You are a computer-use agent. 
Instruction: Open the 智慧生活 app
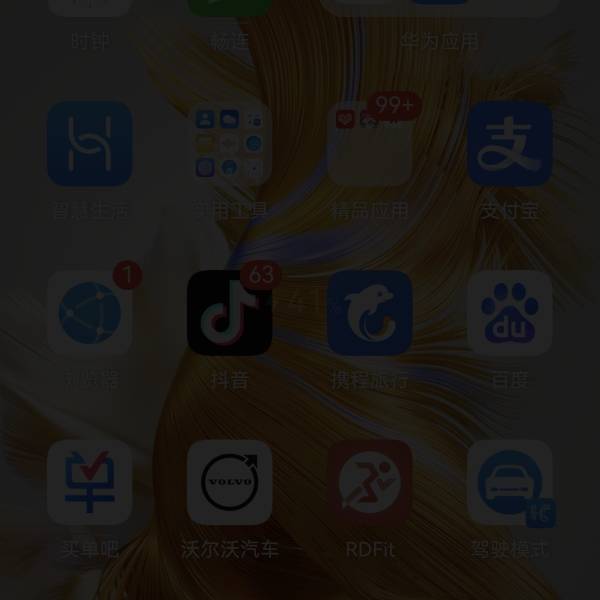(x=90, y=144)
